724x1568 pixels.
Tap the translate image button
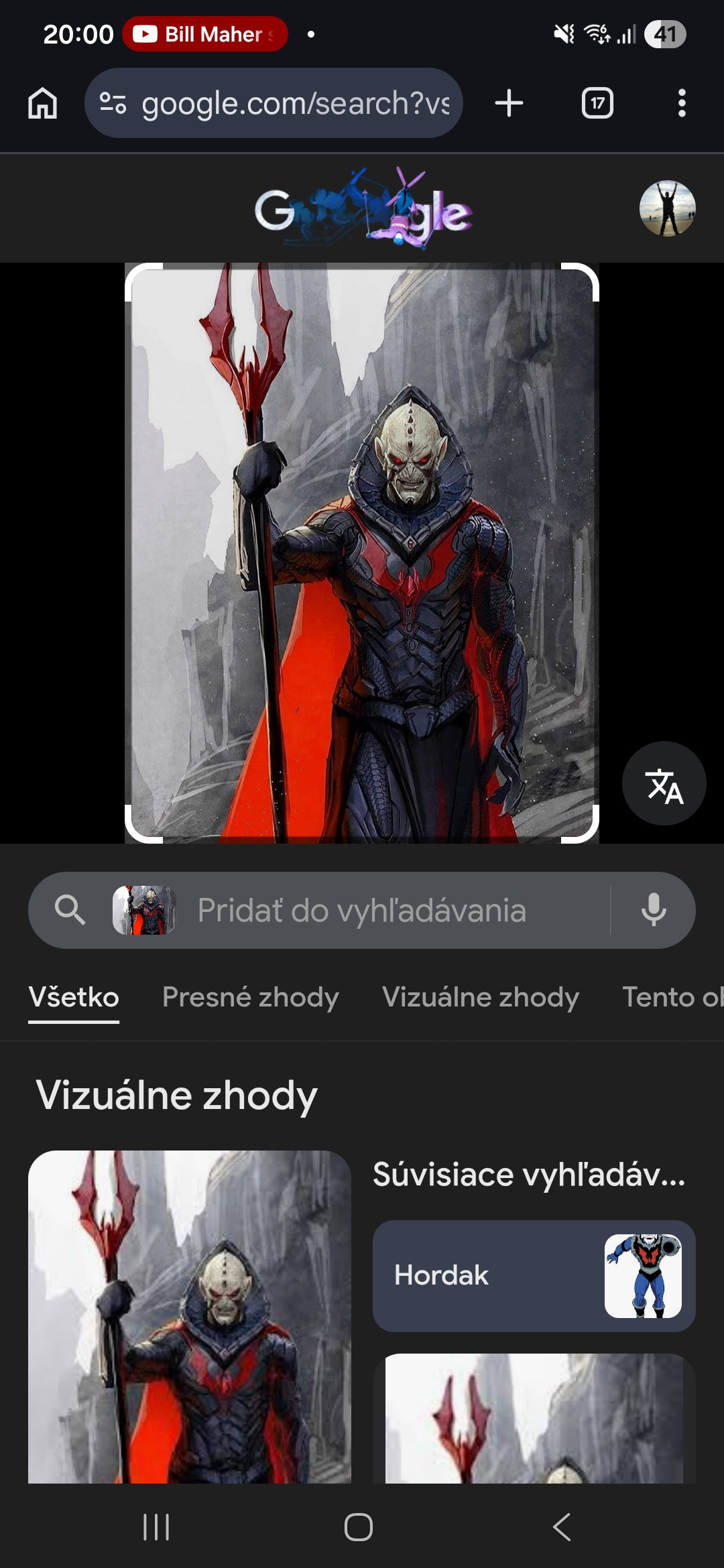coord(664,783)
